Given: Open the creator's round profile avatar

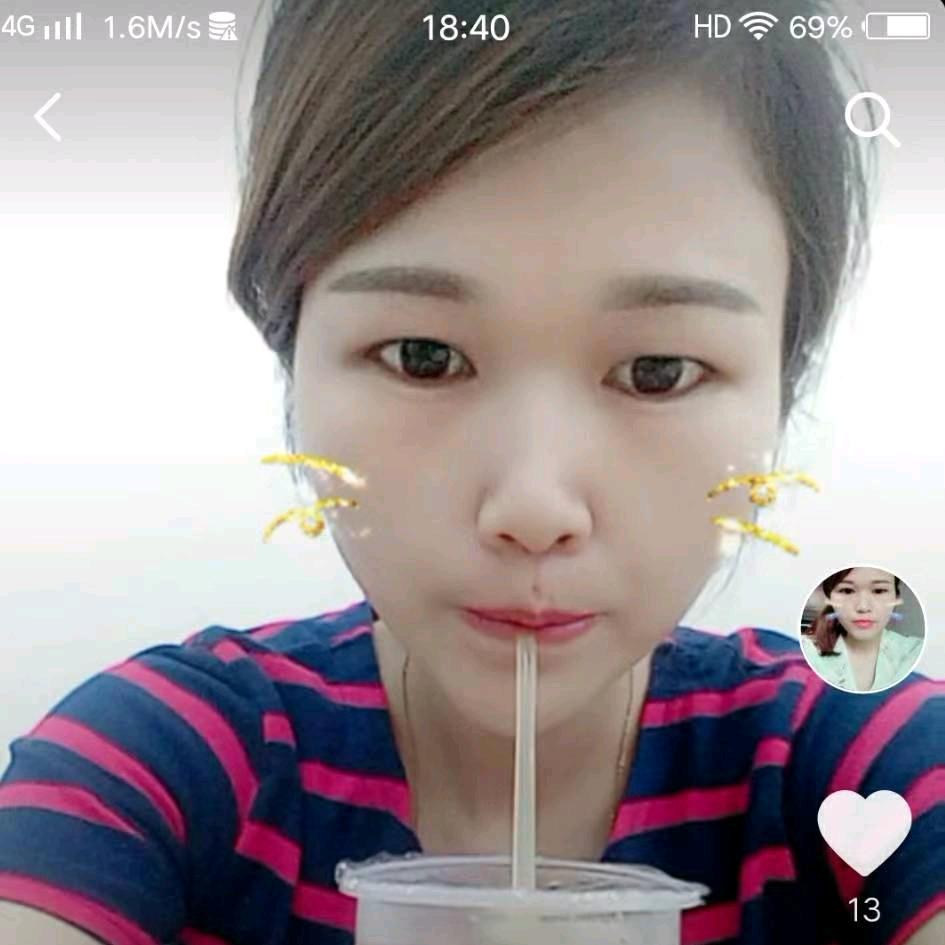Looking at the screenshot, I should [x=862, y=630].
